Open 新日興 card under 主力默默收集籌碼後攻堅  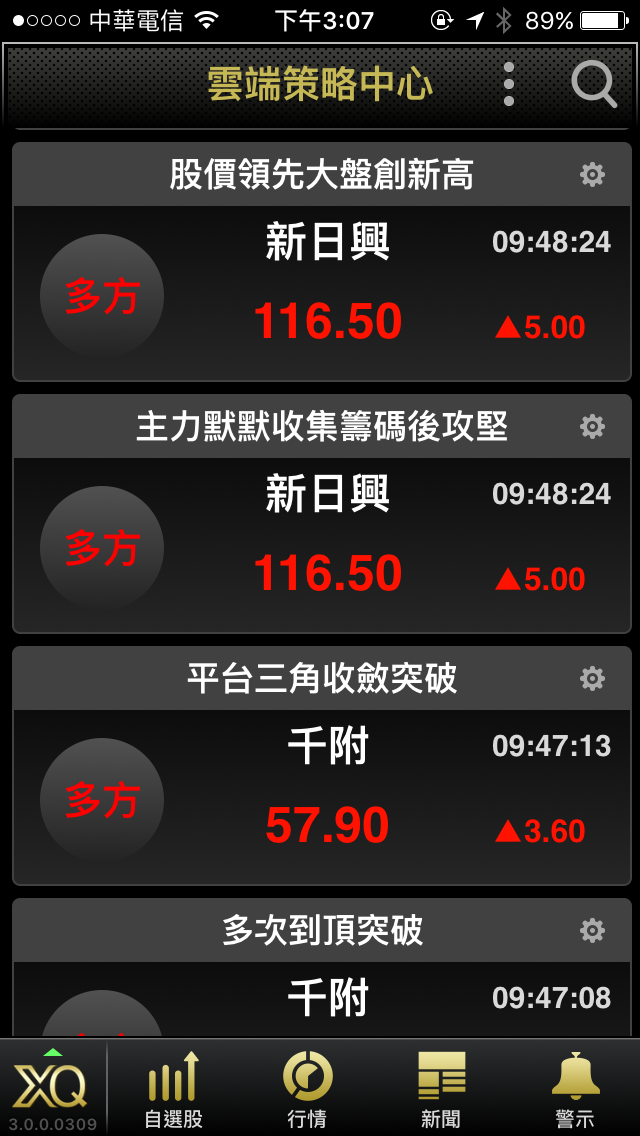[327, 545]
